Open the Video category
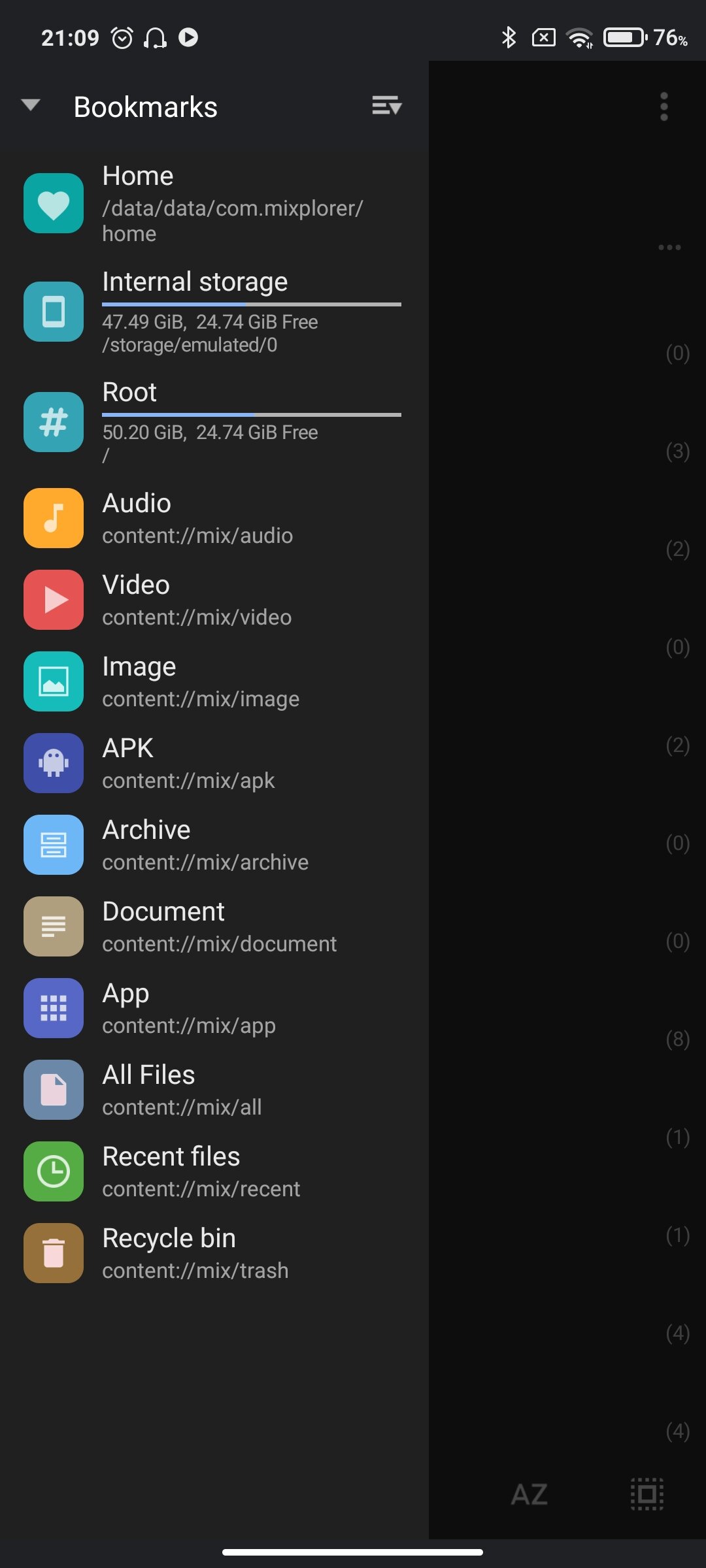Viewport: 706px width, 1568px height. point(214,600)
